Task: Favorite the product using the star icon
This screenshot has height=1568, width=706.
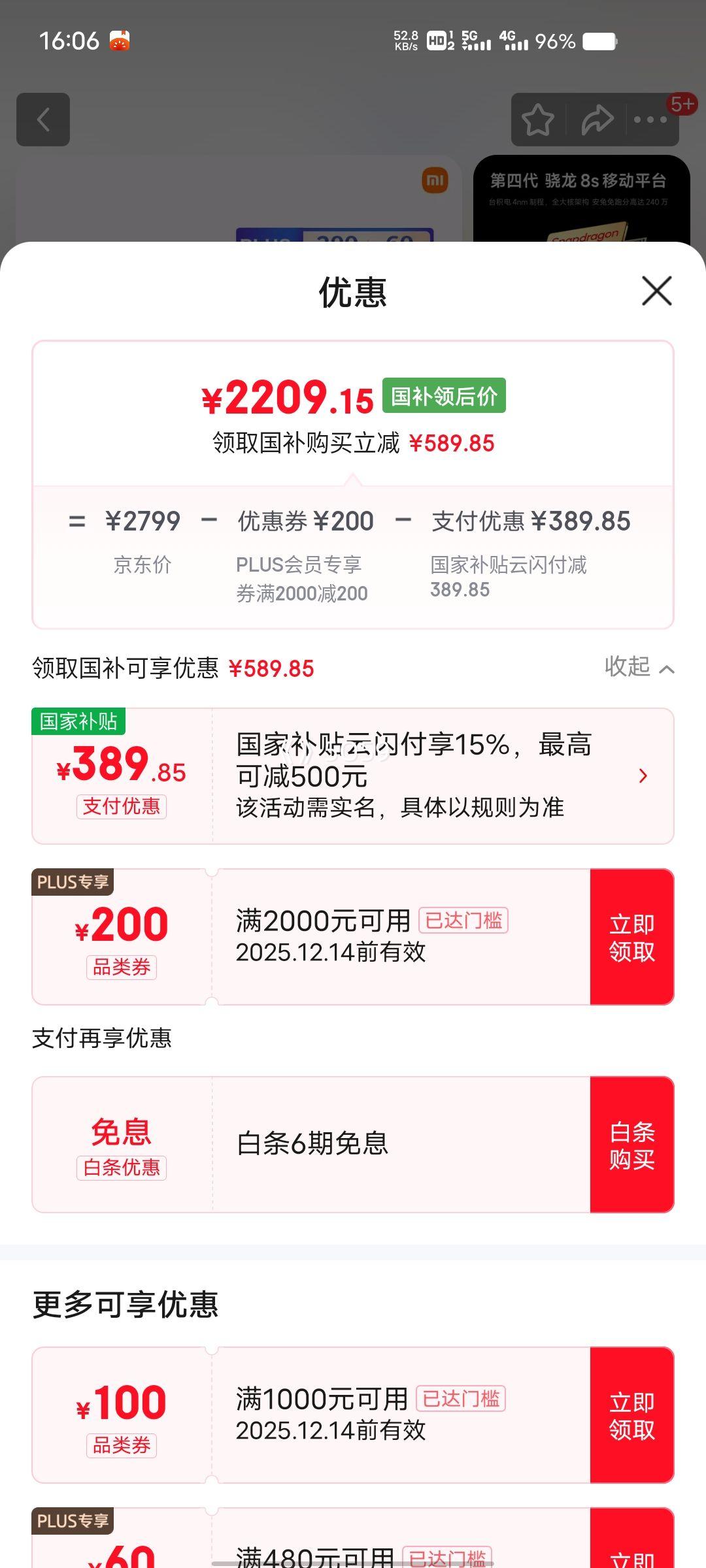Action: point(536,120)
